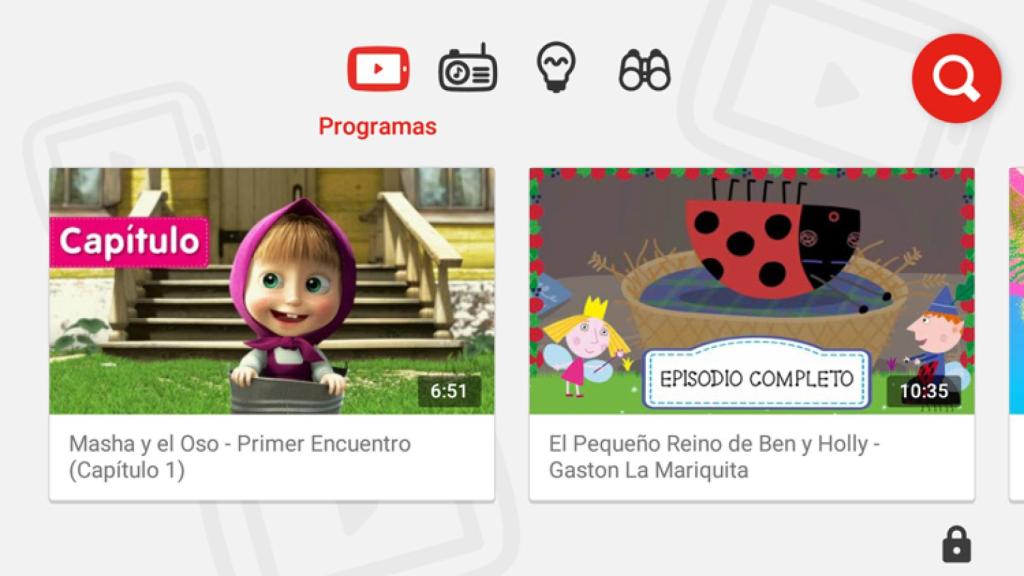This screenshot has height=576, width=1024.
Task: Select the Programas tab
Action: (x=378, y=70)
